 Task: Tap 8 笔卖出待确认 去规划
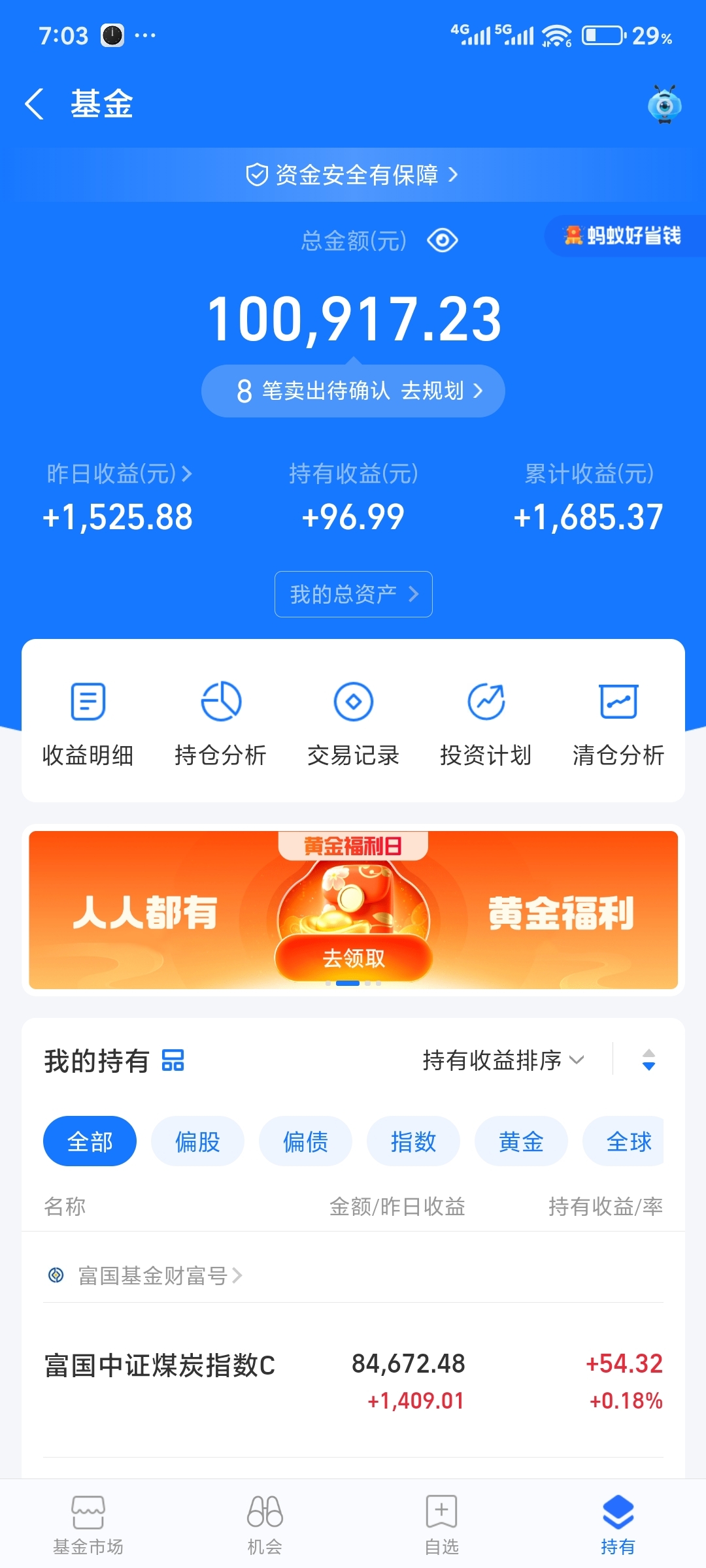click(x=353, y=391)
